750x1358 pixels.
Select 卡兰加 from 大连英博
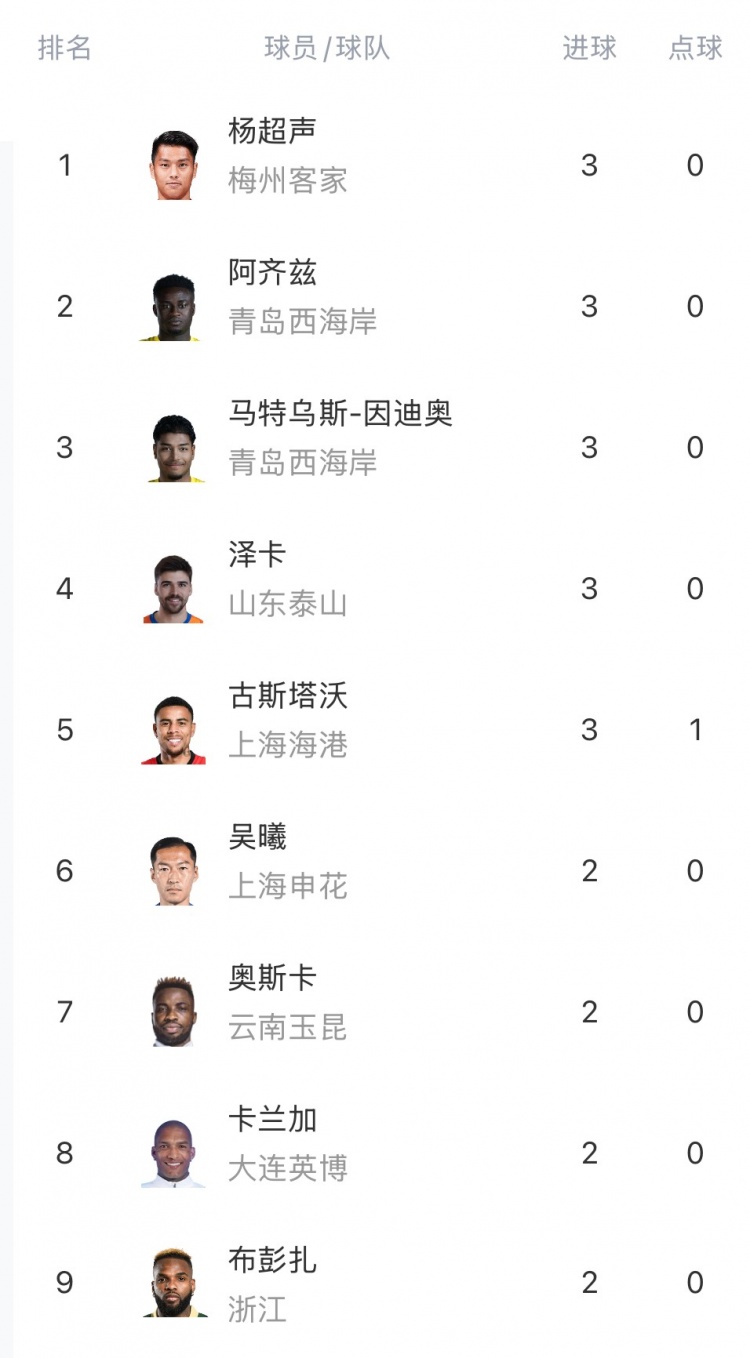[x=272, y=1119]
